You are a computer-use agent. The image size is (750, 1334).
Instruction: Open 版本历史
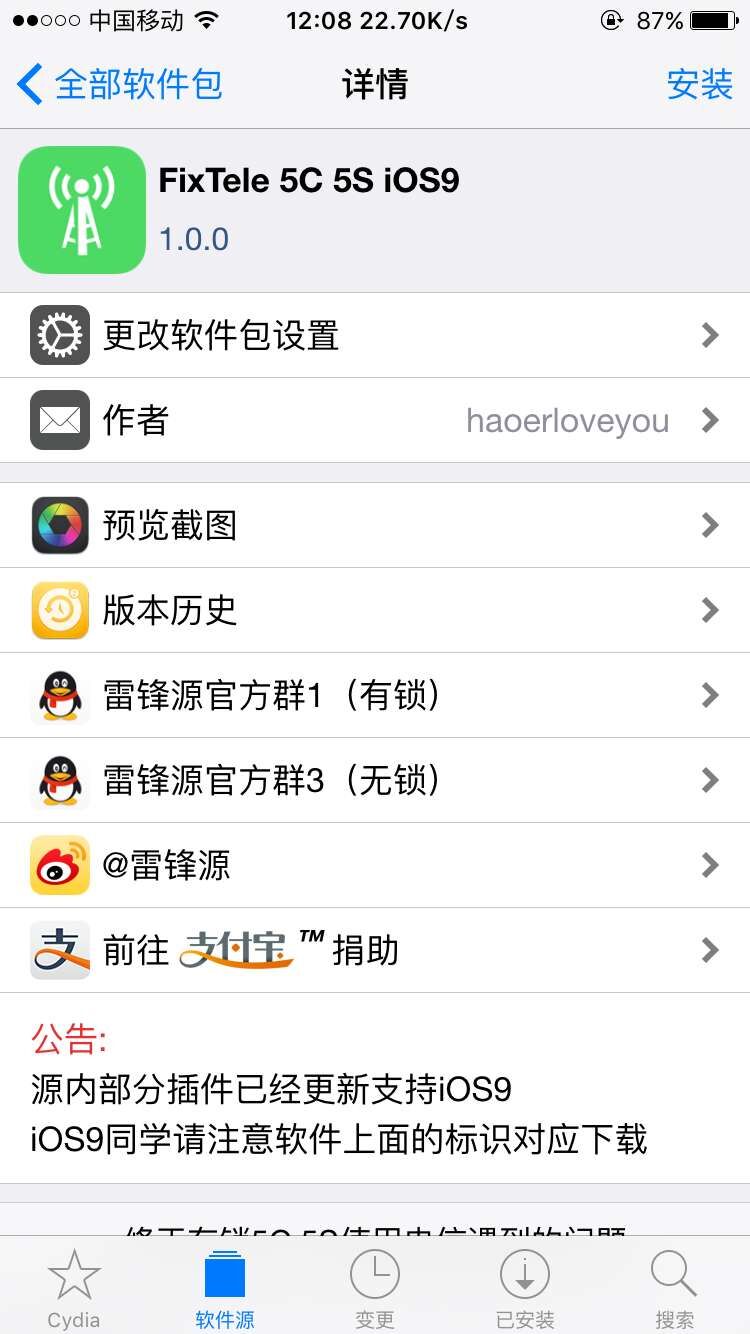point(375,610)
